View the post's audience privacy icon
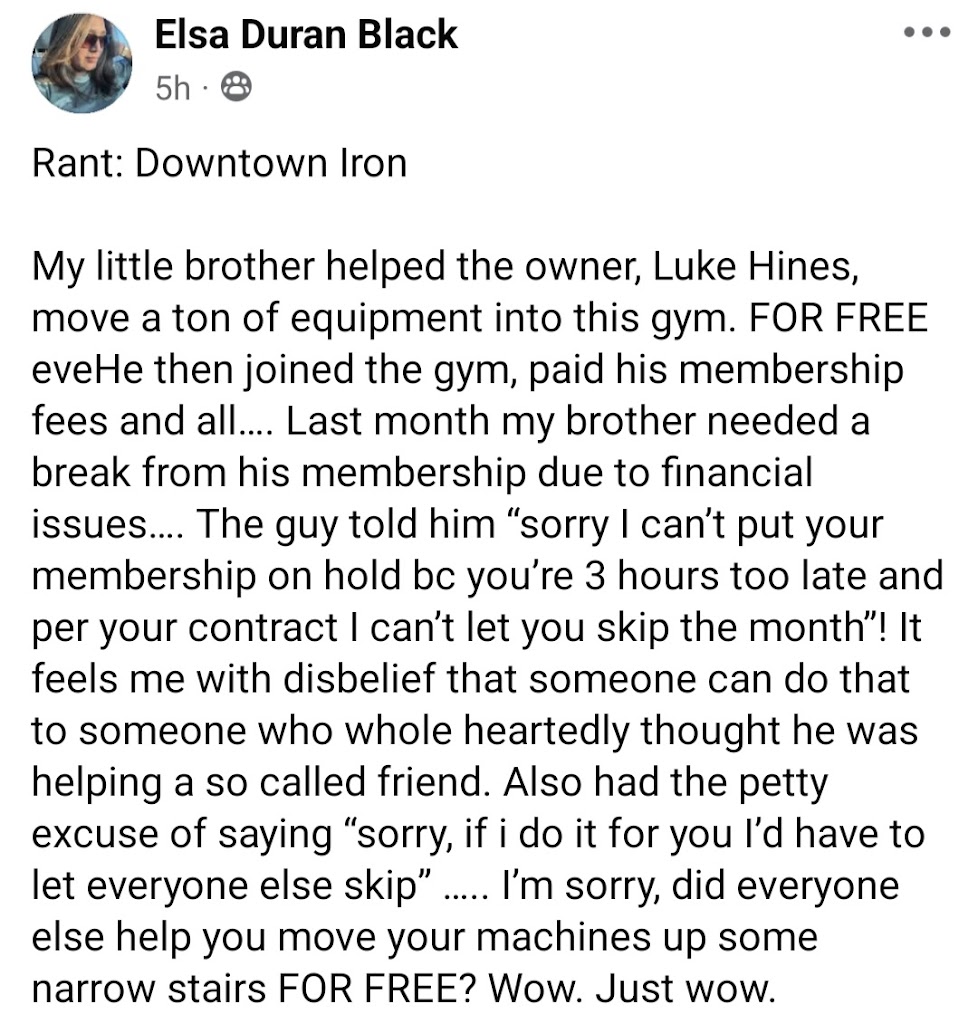The width and height of the screenshot is (978, 1024). [x=234, y=88]
